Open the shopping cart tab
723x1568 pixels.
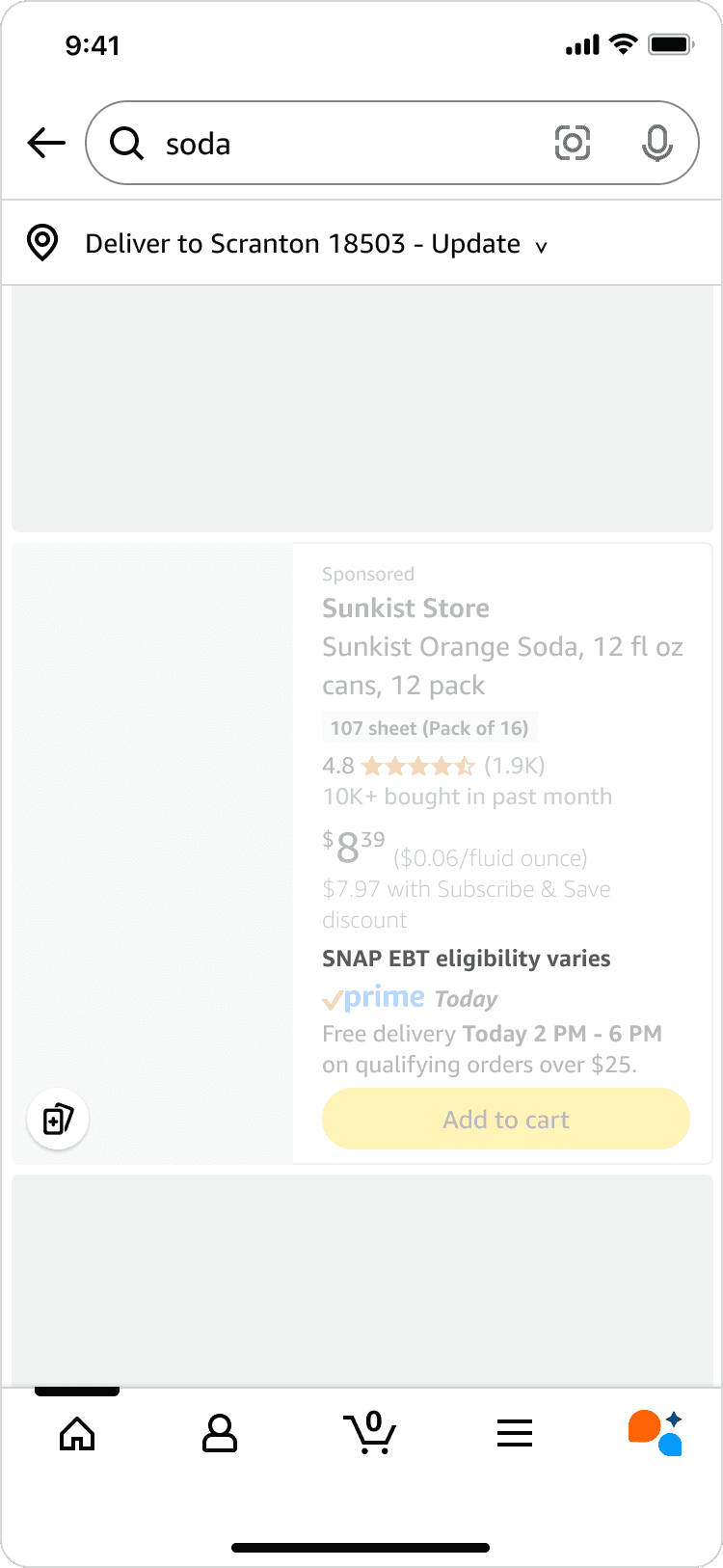(x=369, y=1434)
